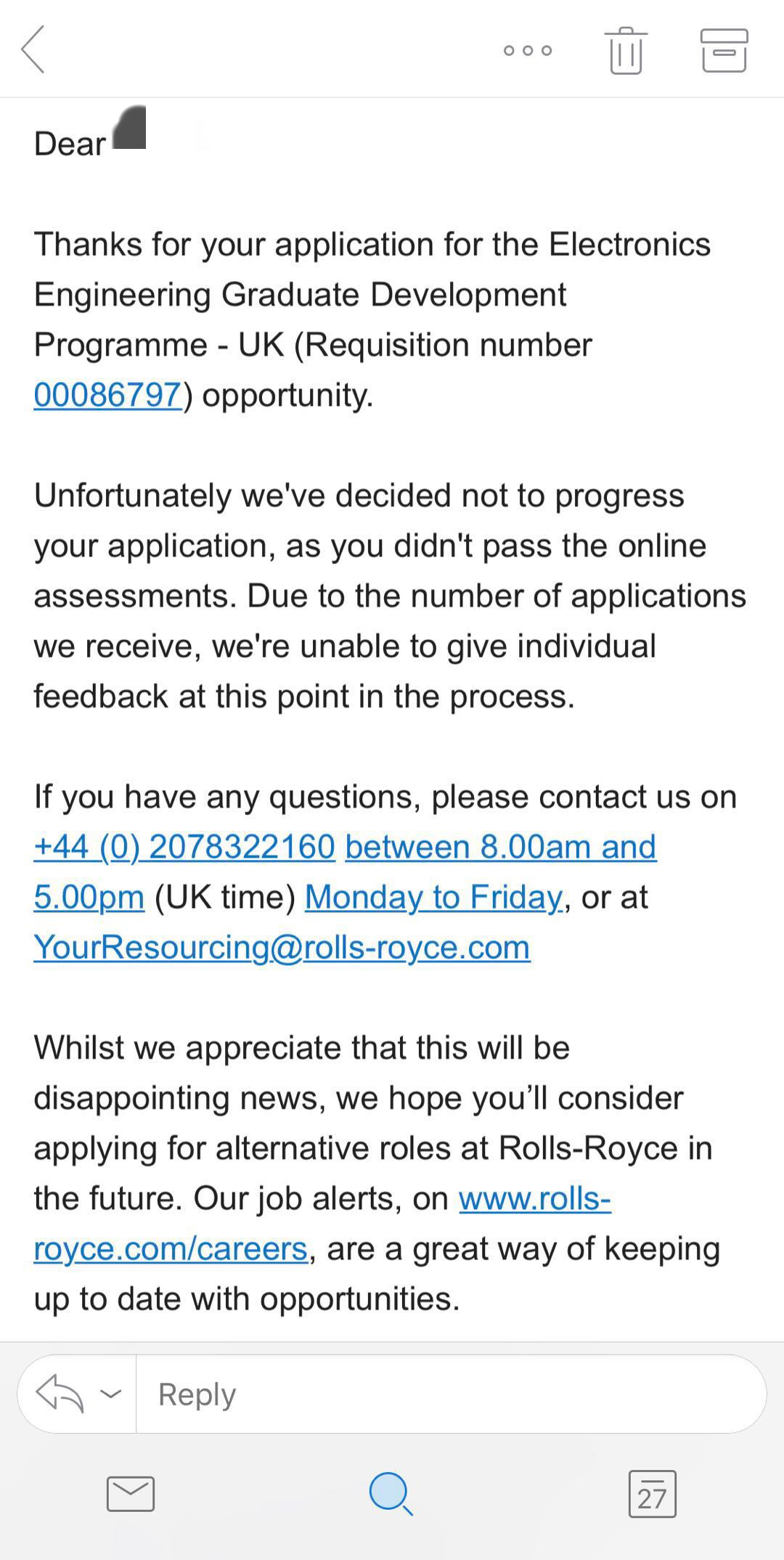Switch to the Calendar tab

652,1493
